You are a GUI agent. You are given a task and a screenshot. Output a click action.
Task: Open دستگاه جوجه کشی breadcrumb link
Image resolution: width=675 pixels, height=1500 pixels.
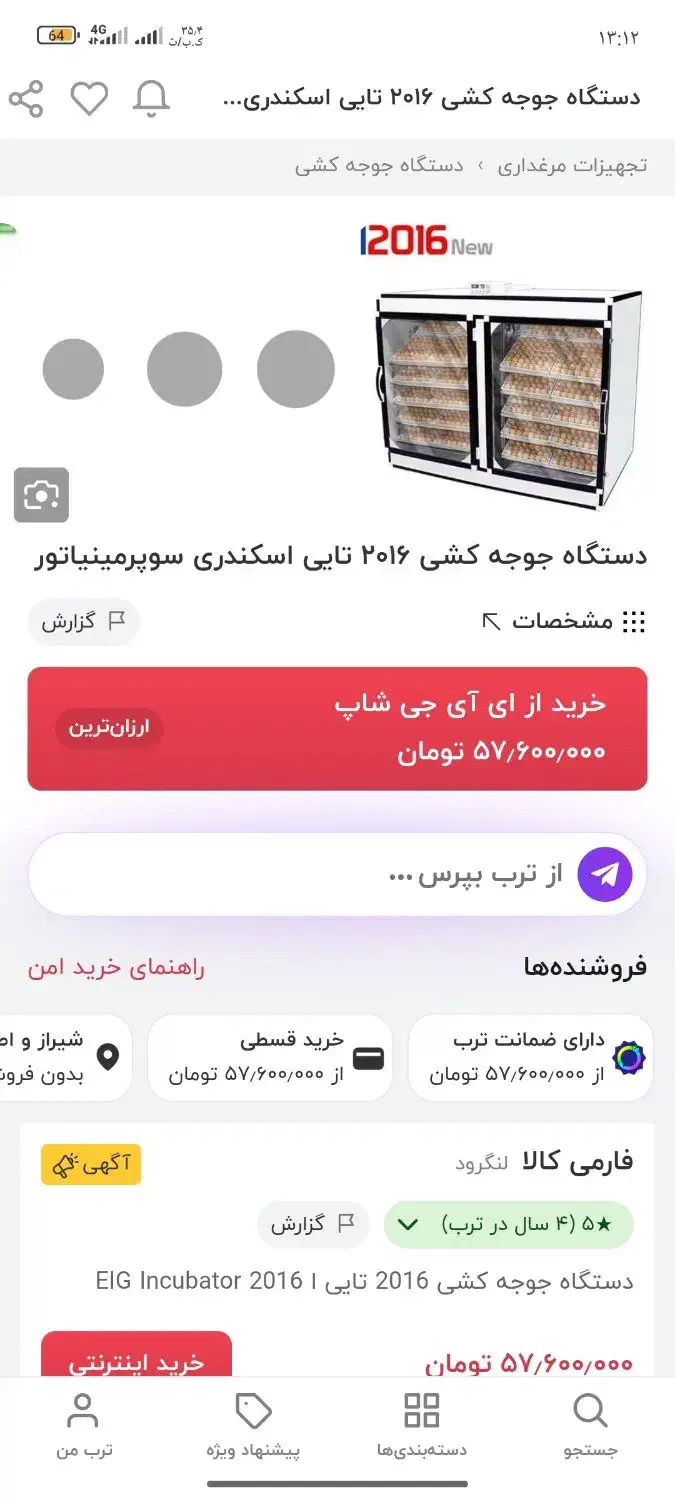point(379,165)
